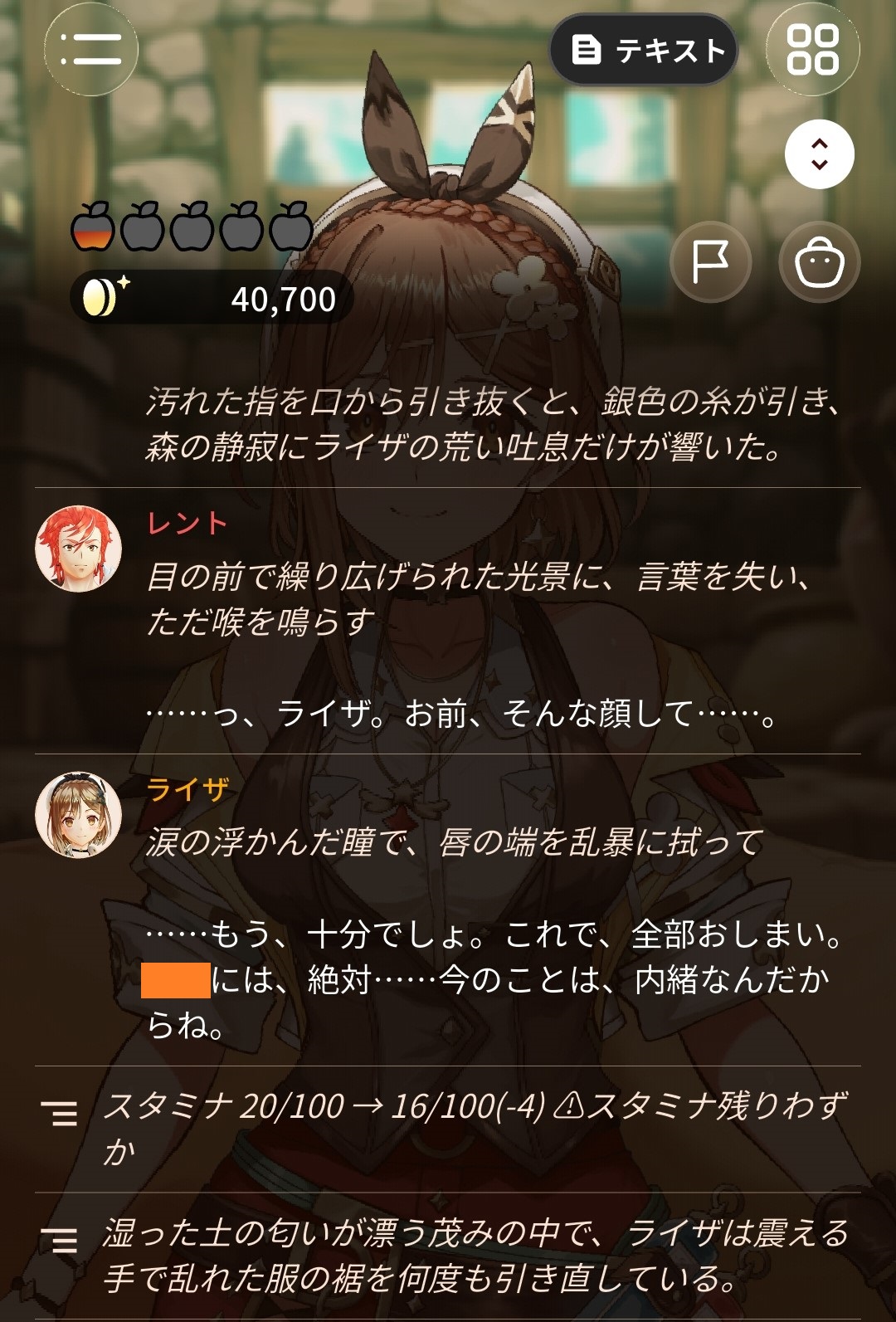Toggle the up-down expand arrows

coord(820,154)
